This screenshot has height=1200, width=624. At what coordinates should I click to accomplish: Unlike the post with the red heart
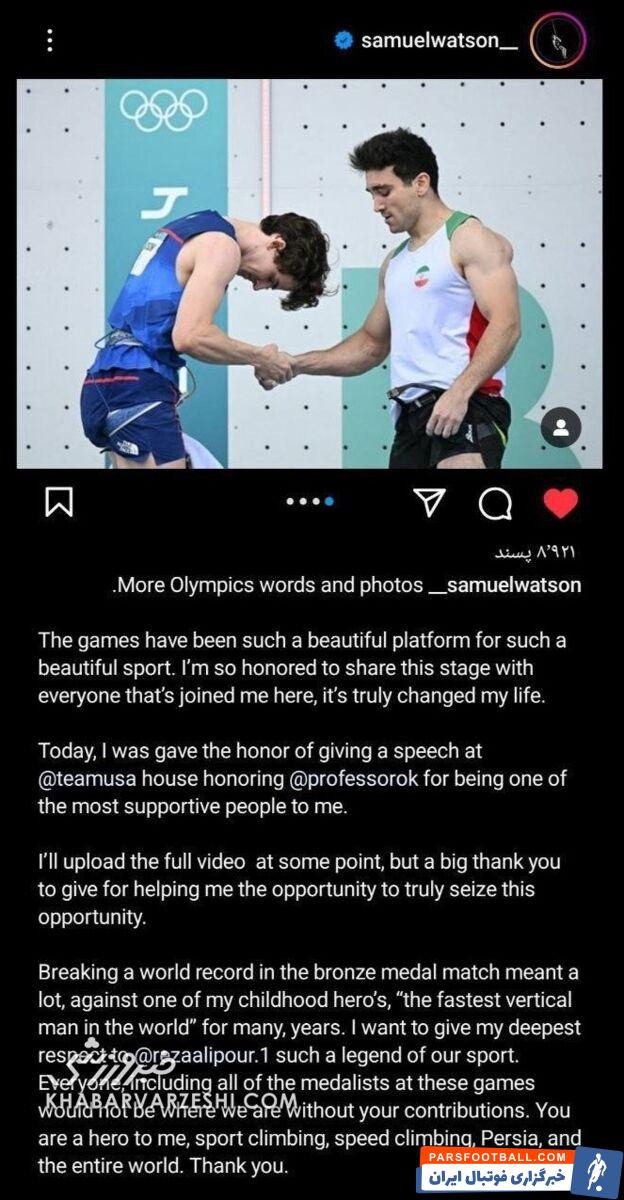[x=560, y=502]
